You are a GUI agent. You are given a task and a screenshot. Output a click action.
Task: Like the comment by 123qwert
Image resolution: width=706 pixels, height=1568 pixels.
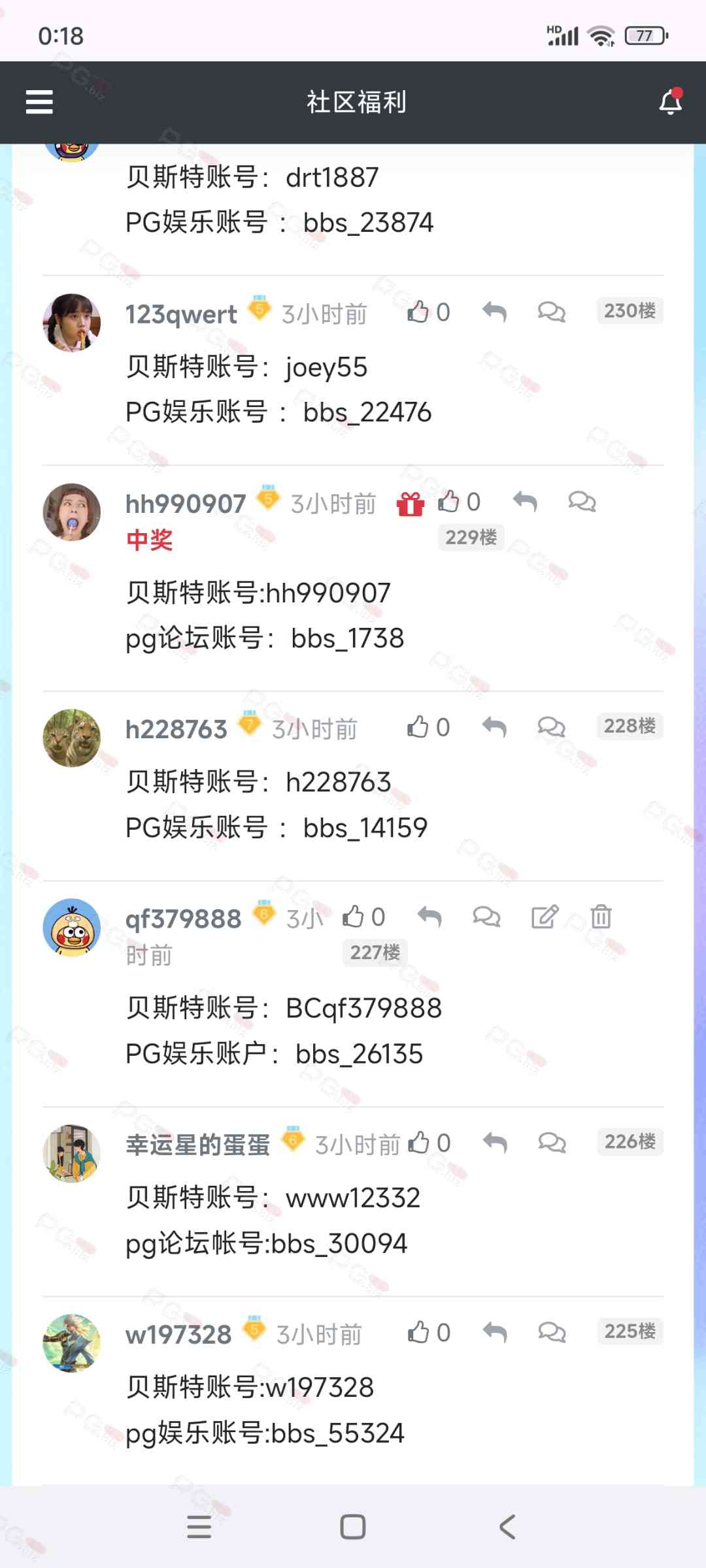click(x=418, y=312)
